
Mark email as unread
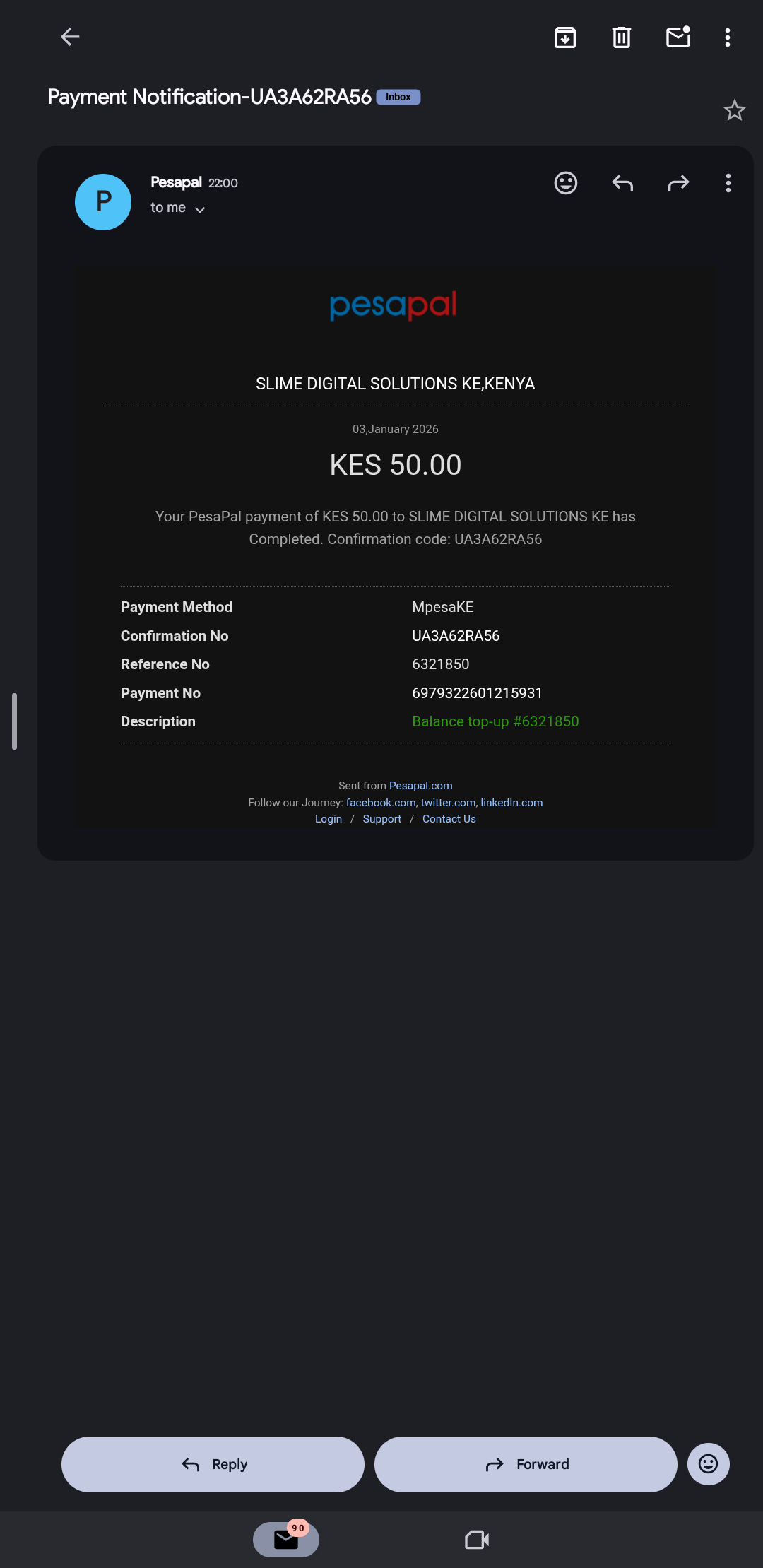pos(678,37)
